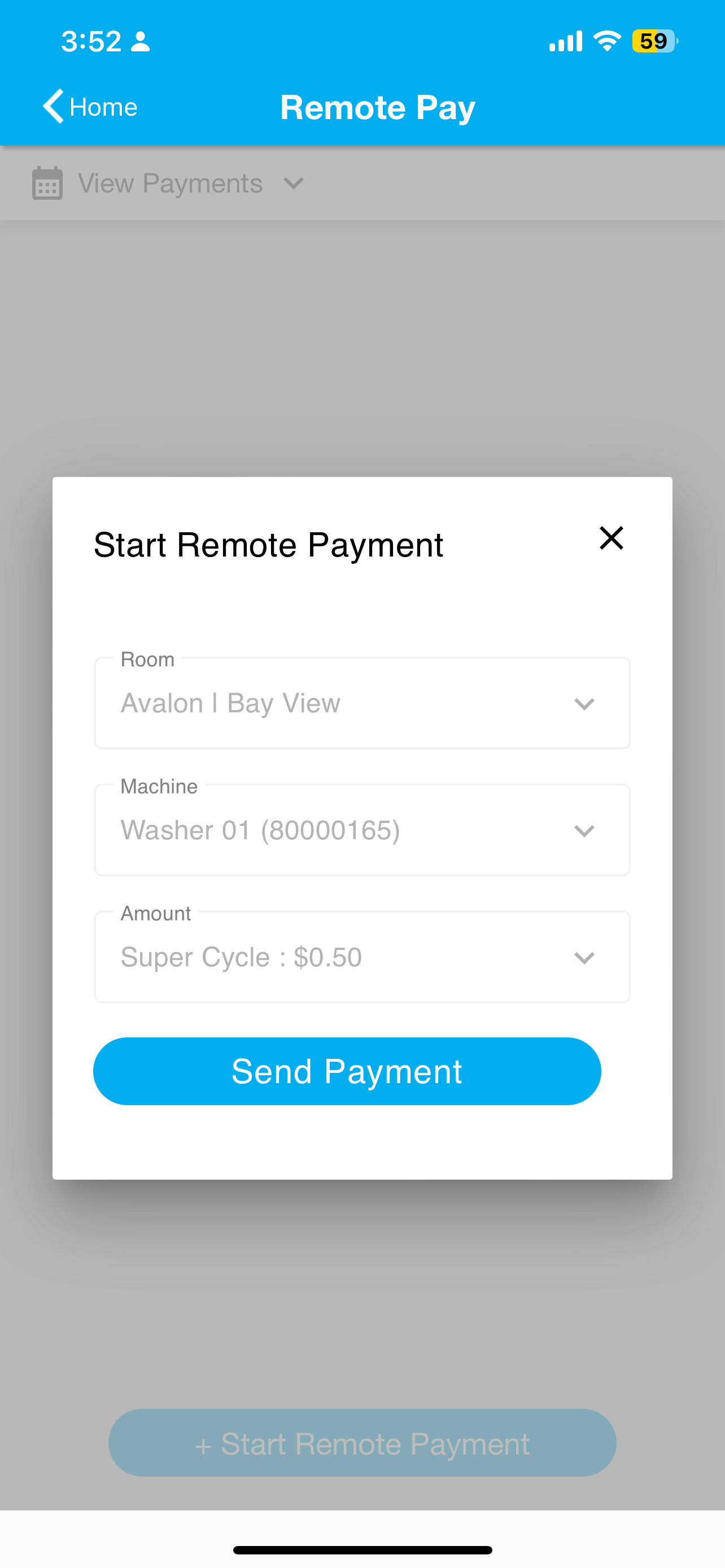Expand the Machine dropdown showing Washer 01

361,830
